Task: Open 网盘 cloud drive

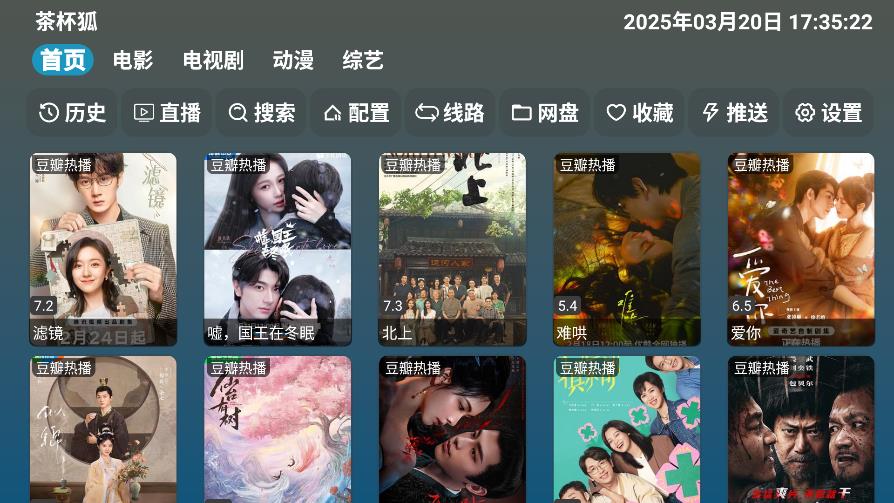Action: click(545, 113)
